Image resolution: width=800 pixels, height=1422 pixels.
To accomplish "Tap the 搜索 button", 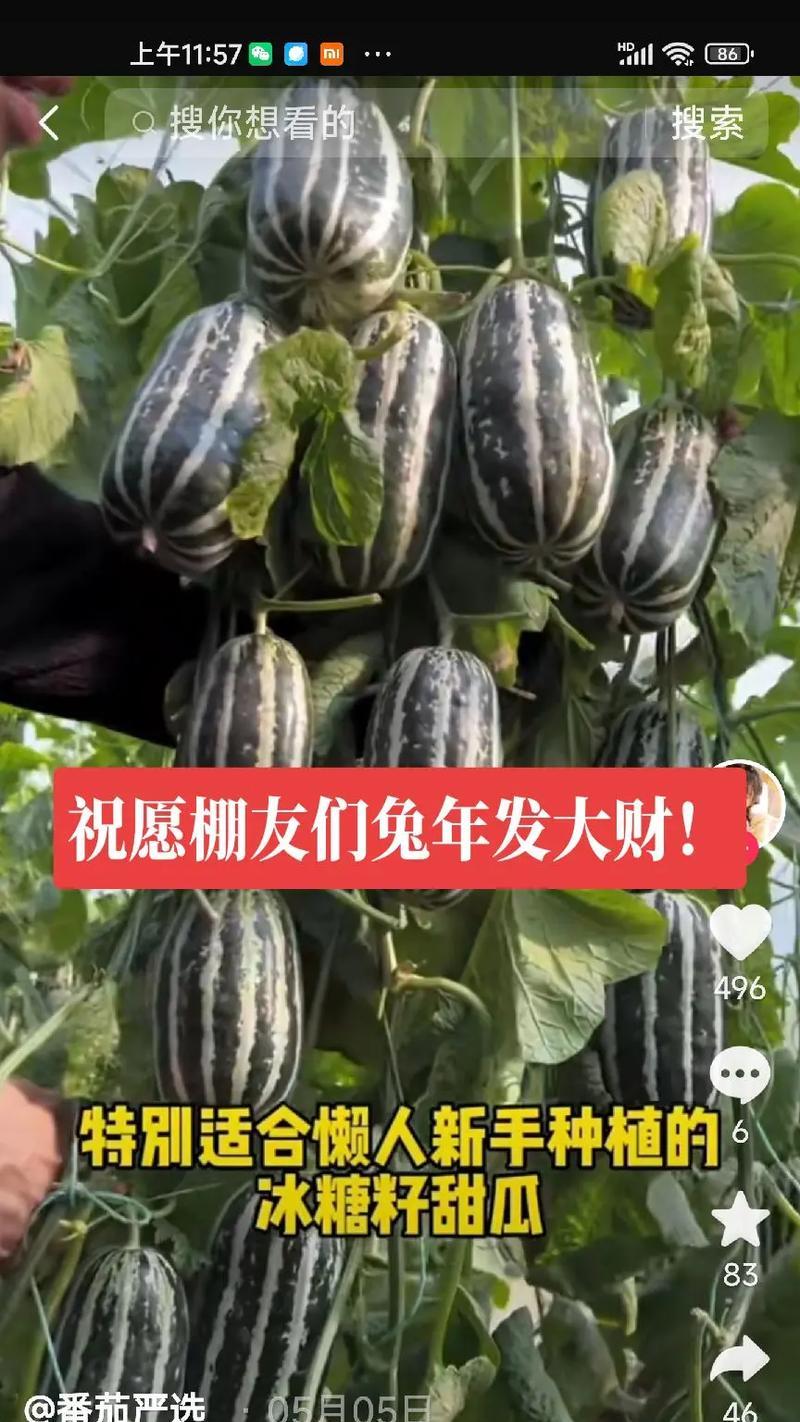I will pyautogui.click(x=708, y=124).
